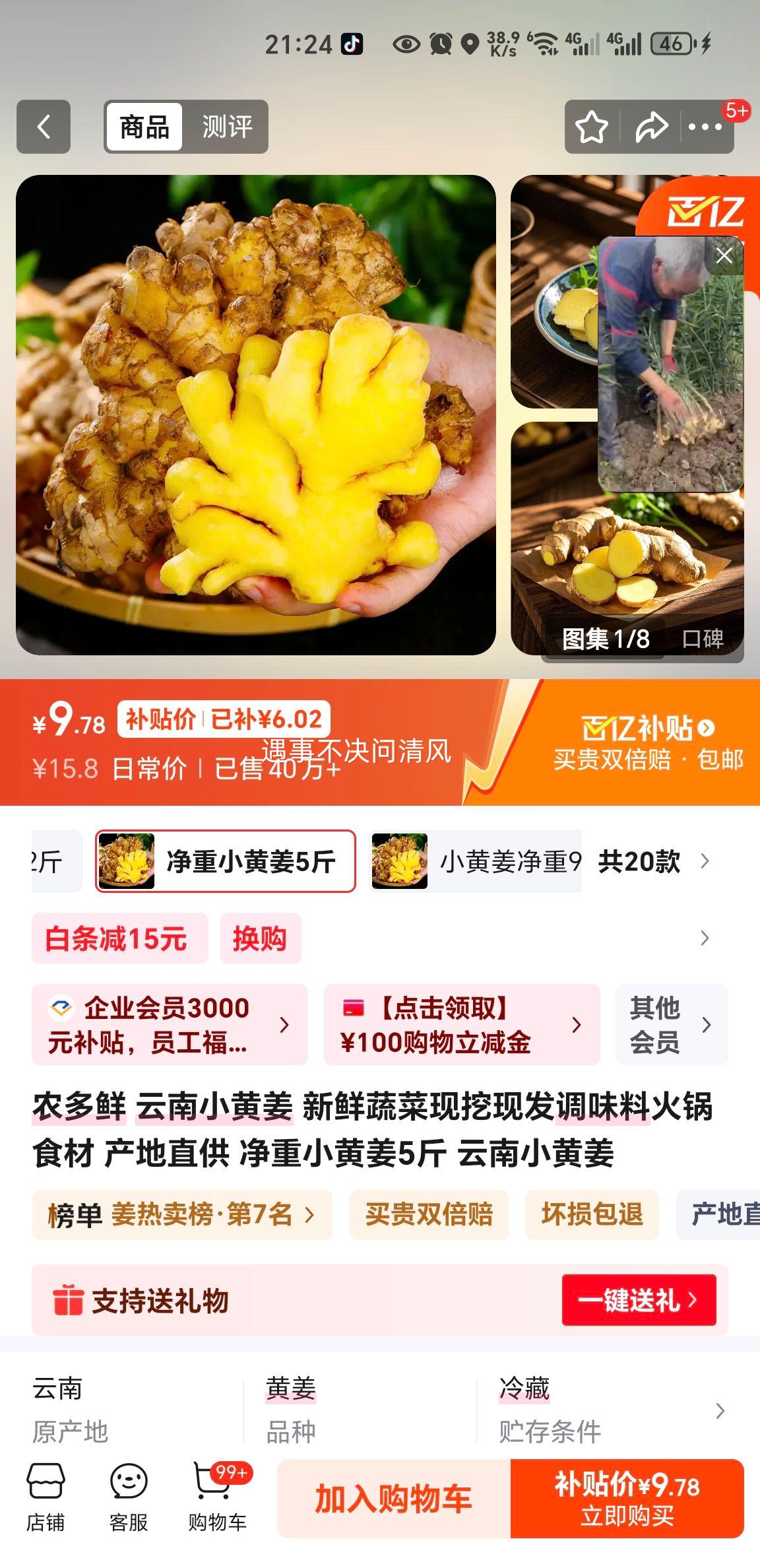
Task: Switch to the 测评 tab
Action: [227, 127]
